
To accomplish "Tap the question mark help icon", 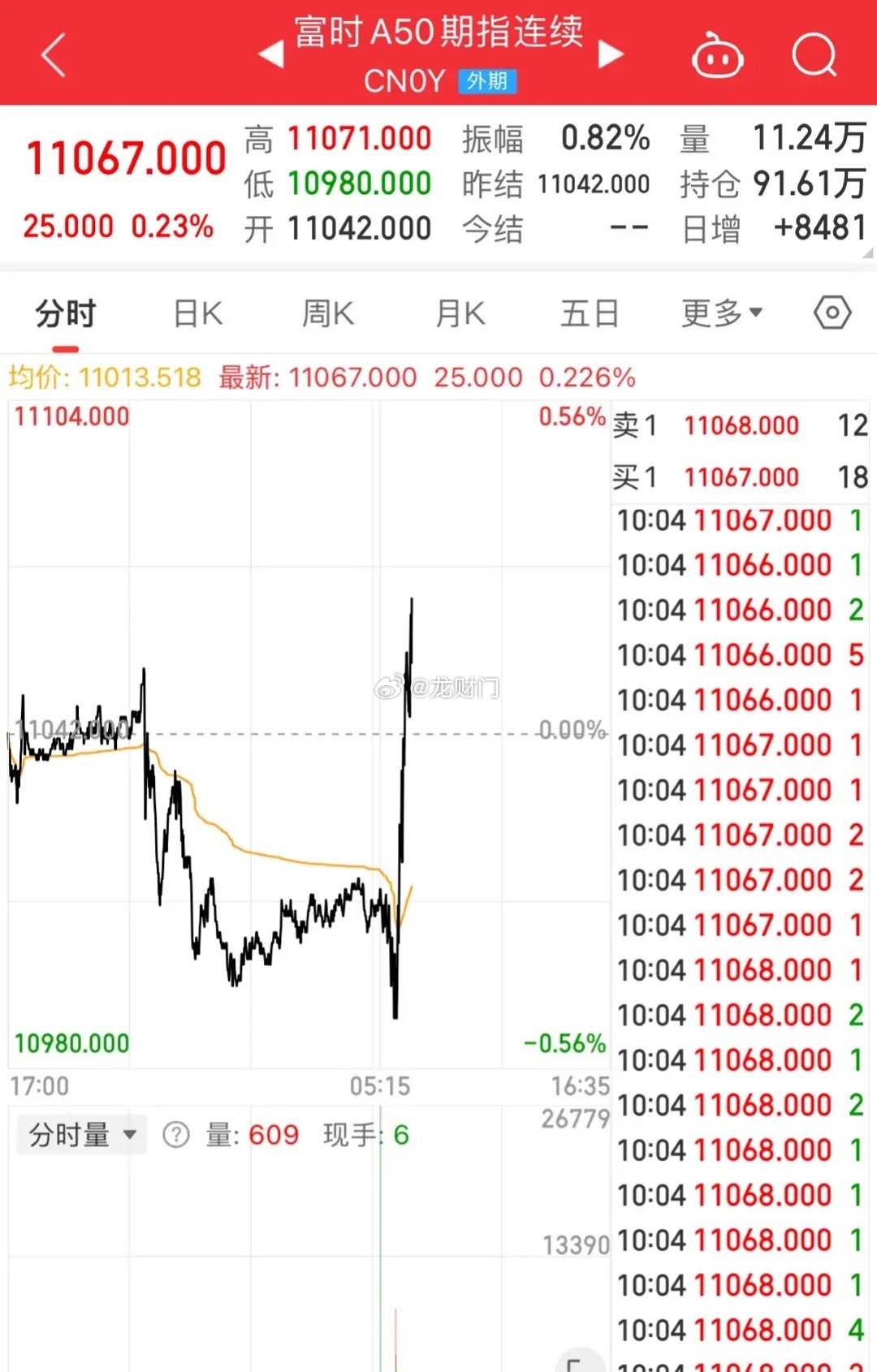I will (175, 1134).
